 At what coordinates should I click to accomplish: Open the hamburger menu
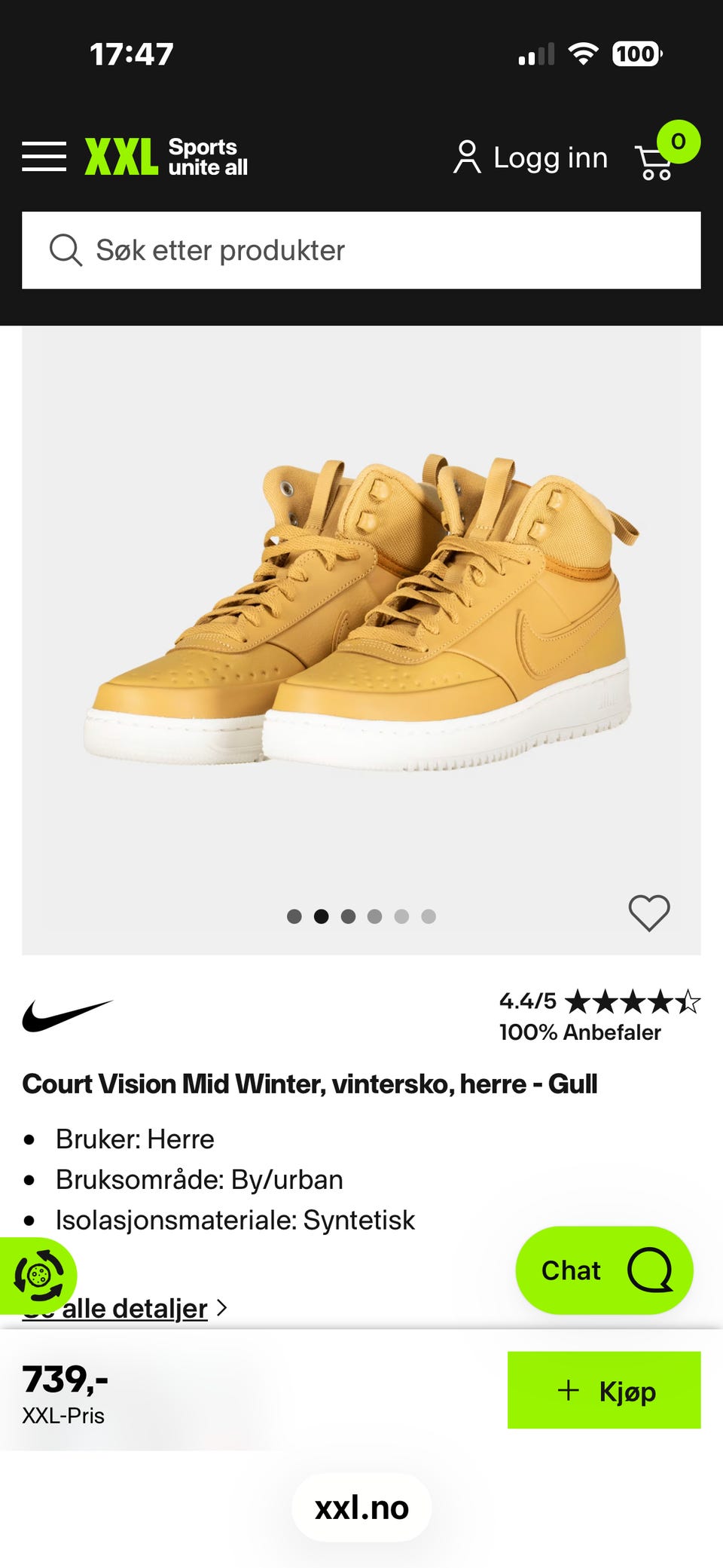pos(44,157)
